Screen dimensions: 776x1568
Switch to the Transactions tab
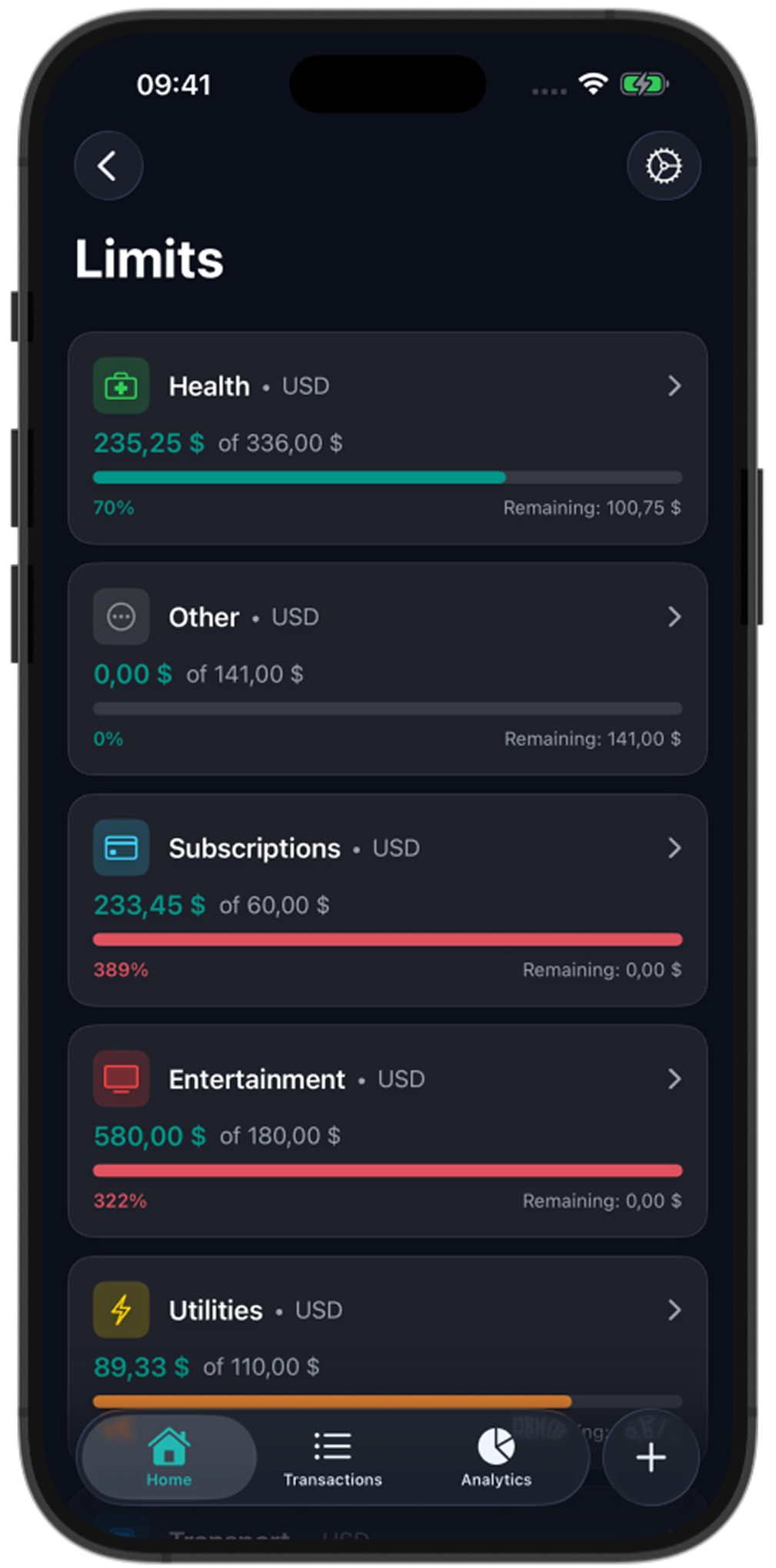[332, 1456]
